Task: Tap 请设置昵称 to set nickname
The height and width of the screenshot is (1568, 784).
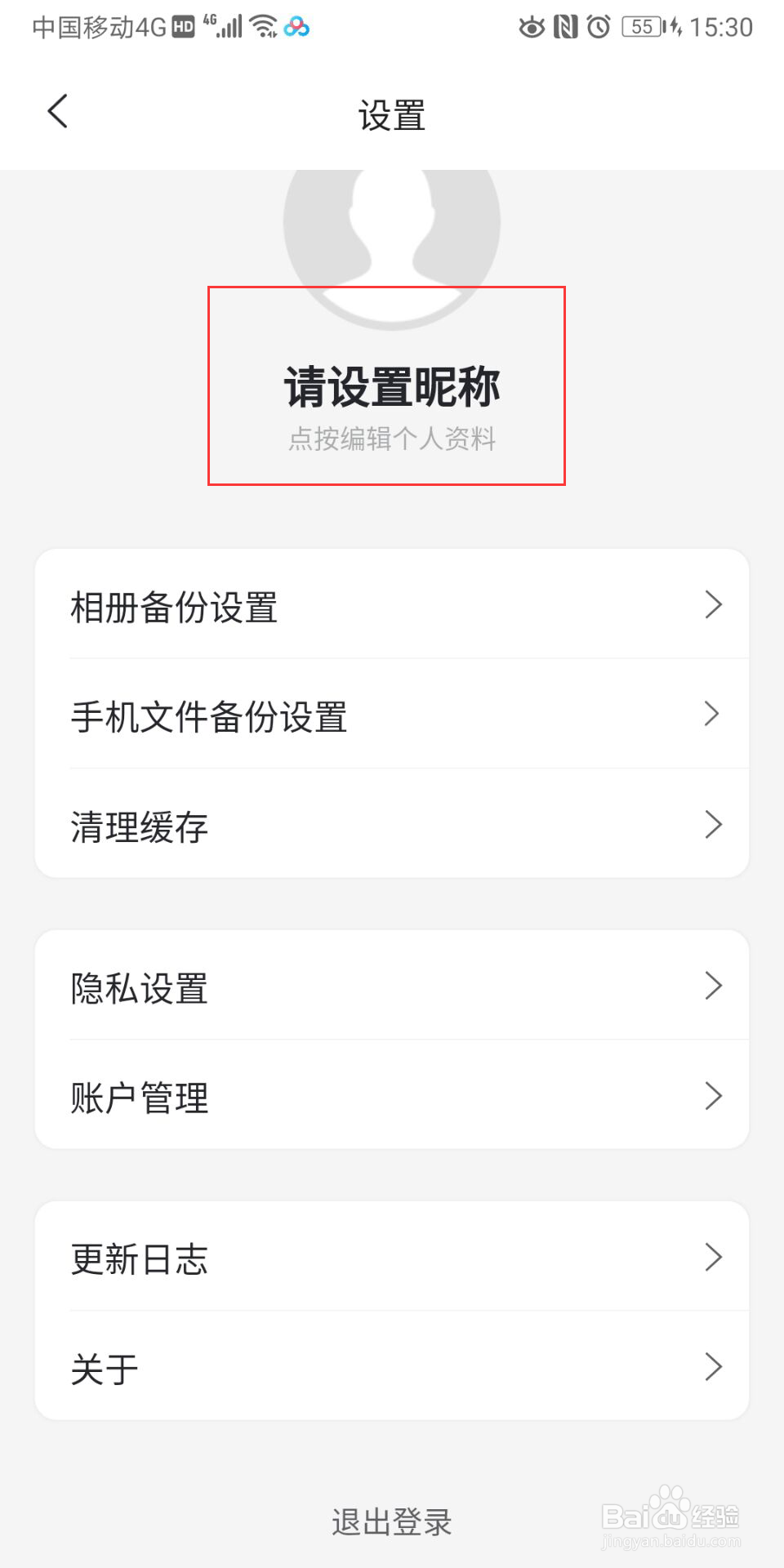Action: (x=392, y=386)
